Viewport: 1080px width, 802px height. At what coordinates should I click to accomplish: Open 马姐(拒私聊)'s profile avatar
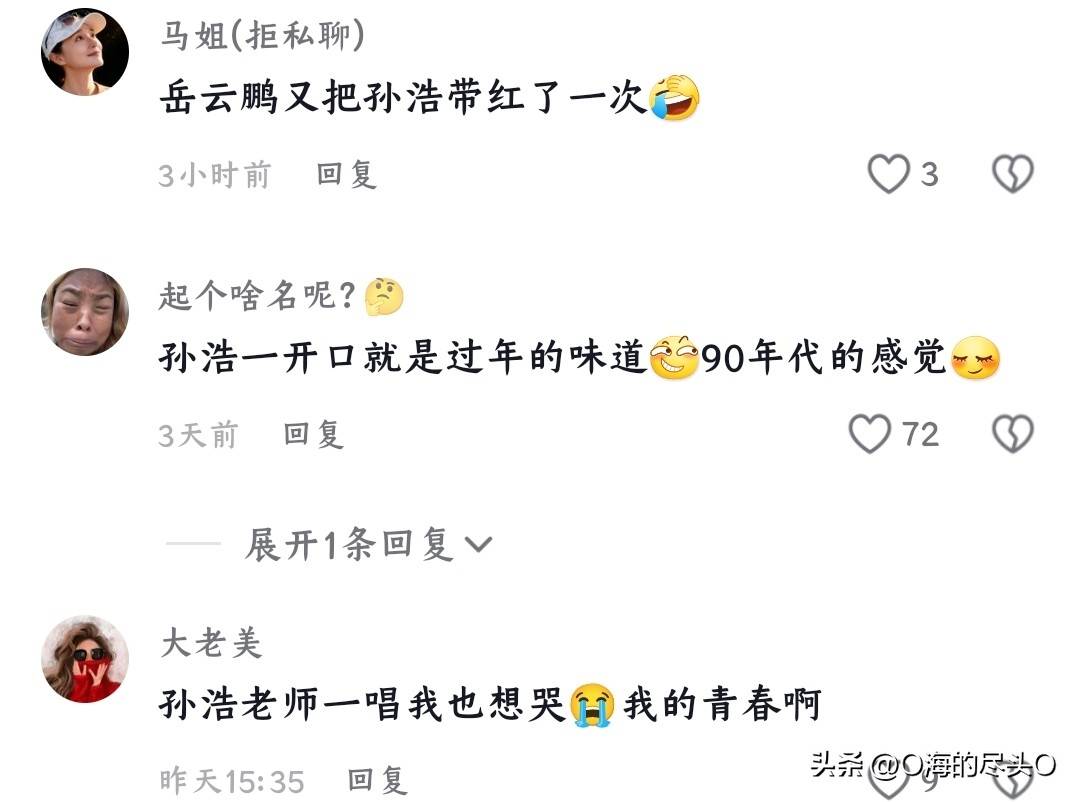click(x=85, y=52)
